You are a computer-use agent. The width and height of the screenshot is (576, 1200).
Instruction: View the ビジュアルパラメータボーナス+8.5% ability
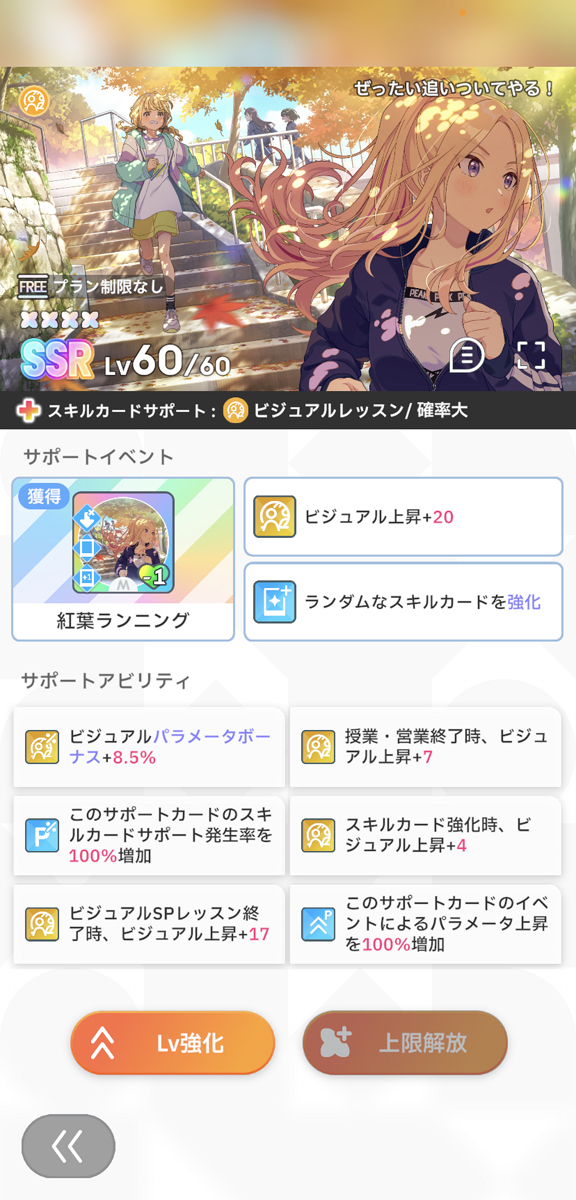(149, 747)
